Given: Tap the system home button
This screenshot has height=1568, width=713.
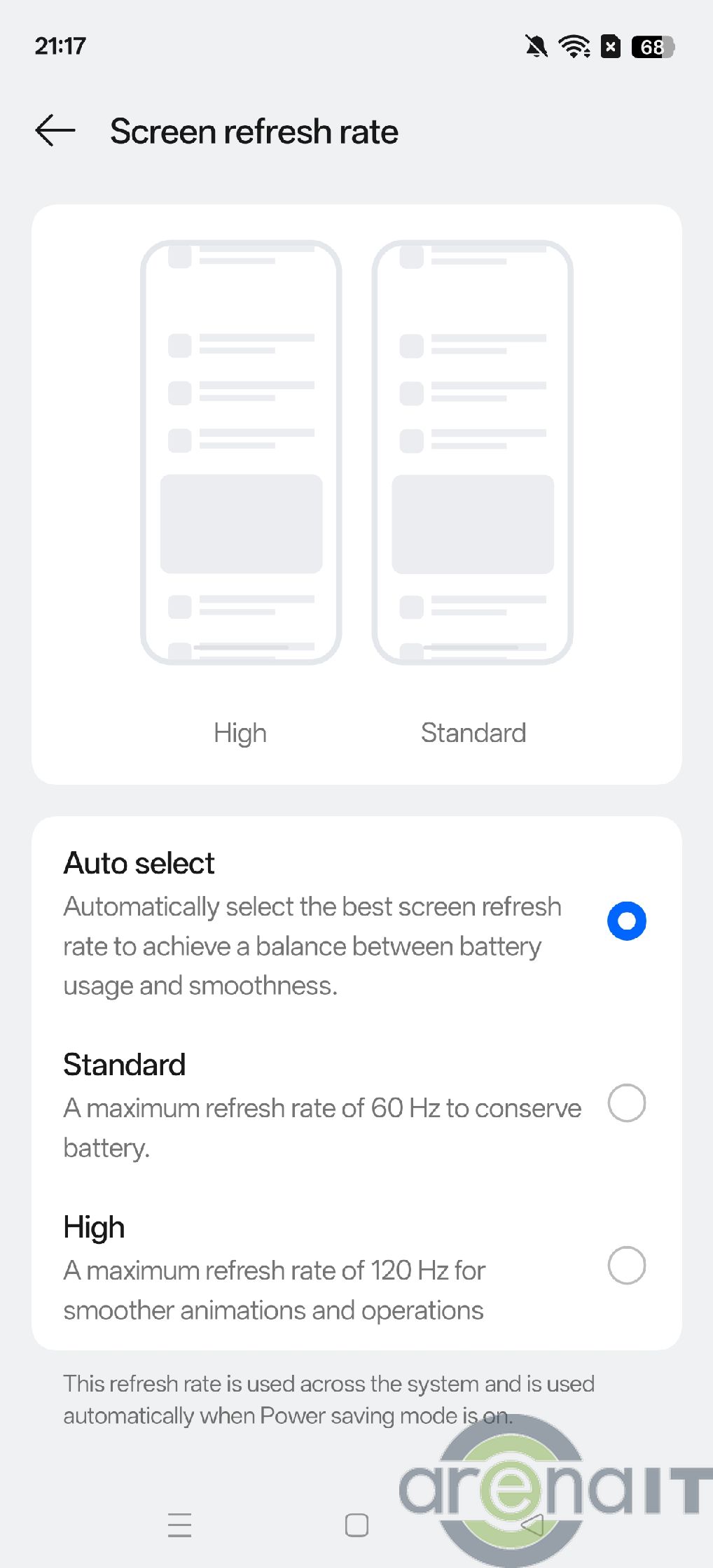Looking at the screenshot, I should [356, 1525].
